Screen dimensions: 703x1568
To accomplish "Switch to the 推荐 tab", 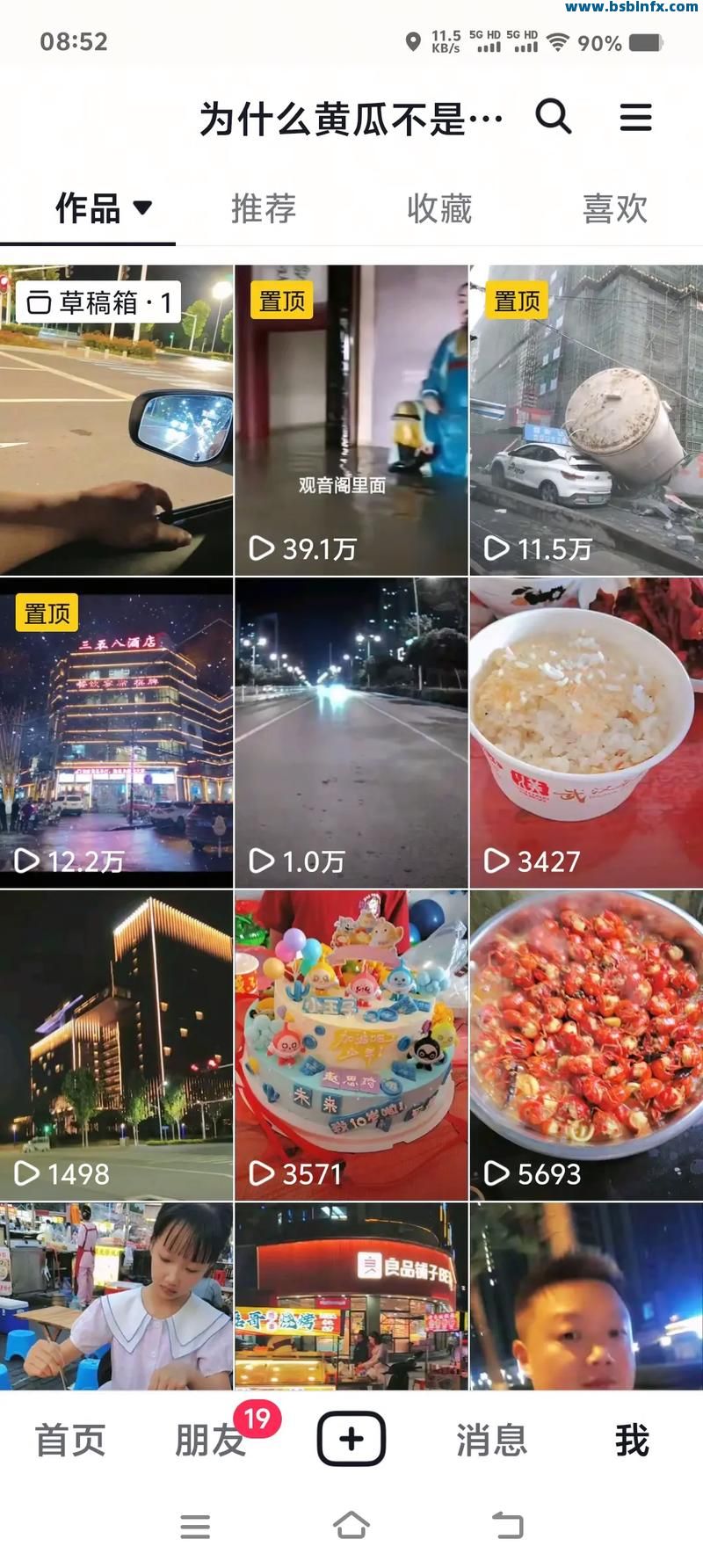I will (264, 209).
